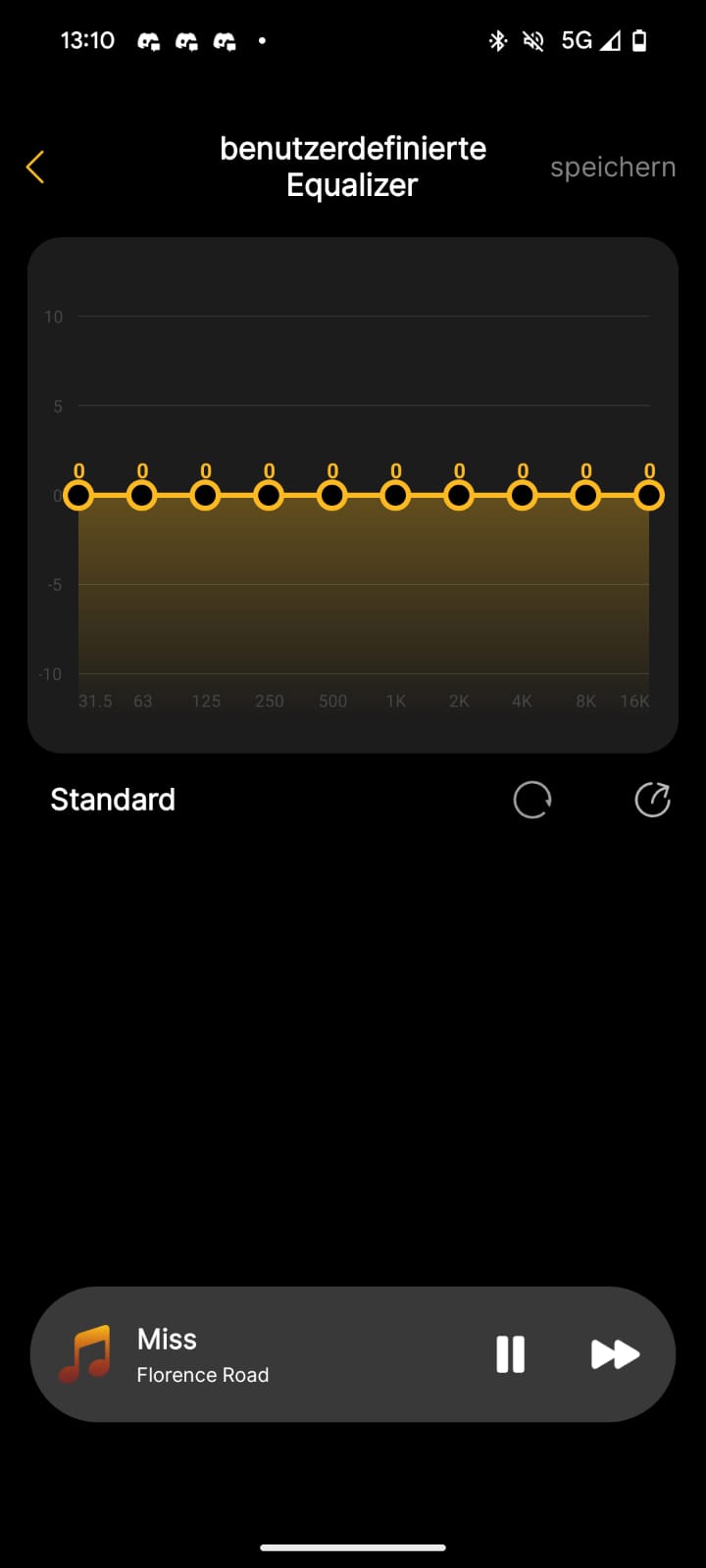Select the 250 Hz band handle
The image size is (706, 1568).
[x=269, y=496]
